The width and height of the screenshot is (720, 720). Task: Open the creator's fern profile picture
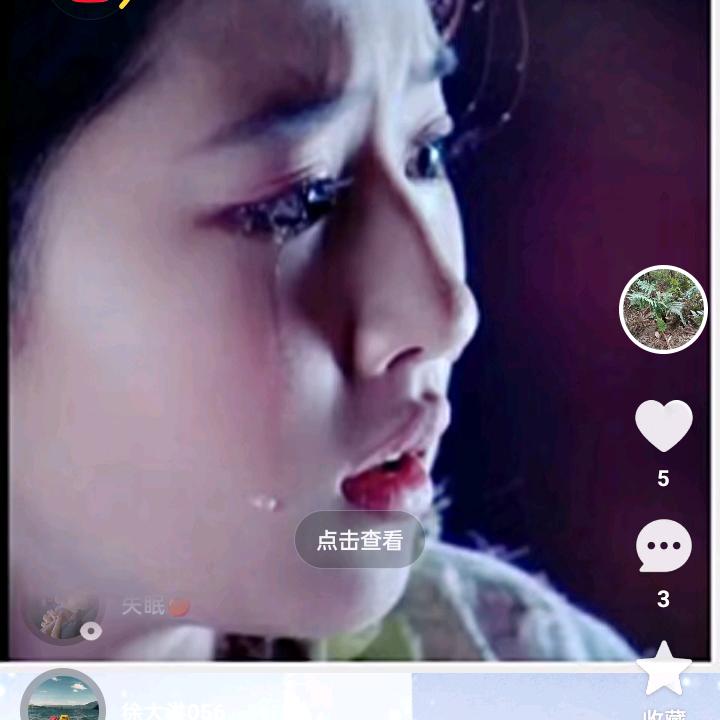[664, 309]
